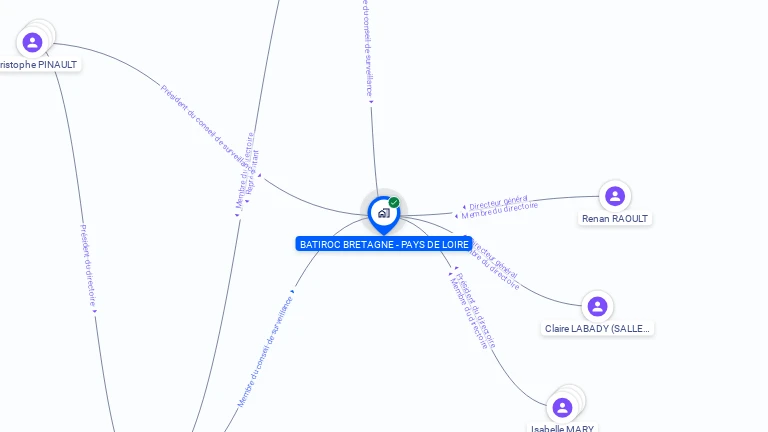Select the Isabelle MARY person node
Image resolution: width=768 pixels, height=432 pixels.
tap(562, 407)
